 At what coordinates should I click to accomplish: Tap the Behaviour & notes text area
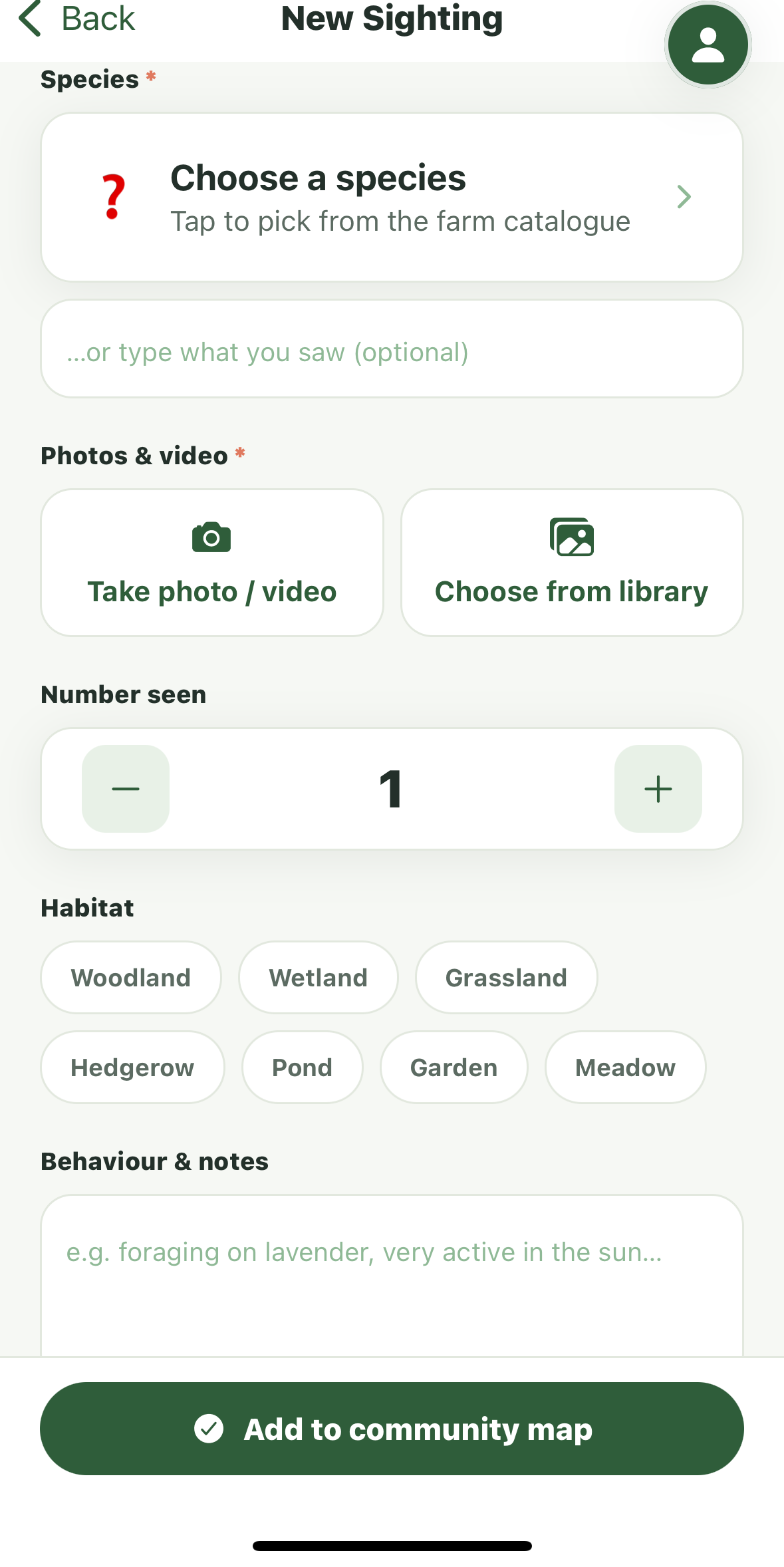(x=392, y=1276)
